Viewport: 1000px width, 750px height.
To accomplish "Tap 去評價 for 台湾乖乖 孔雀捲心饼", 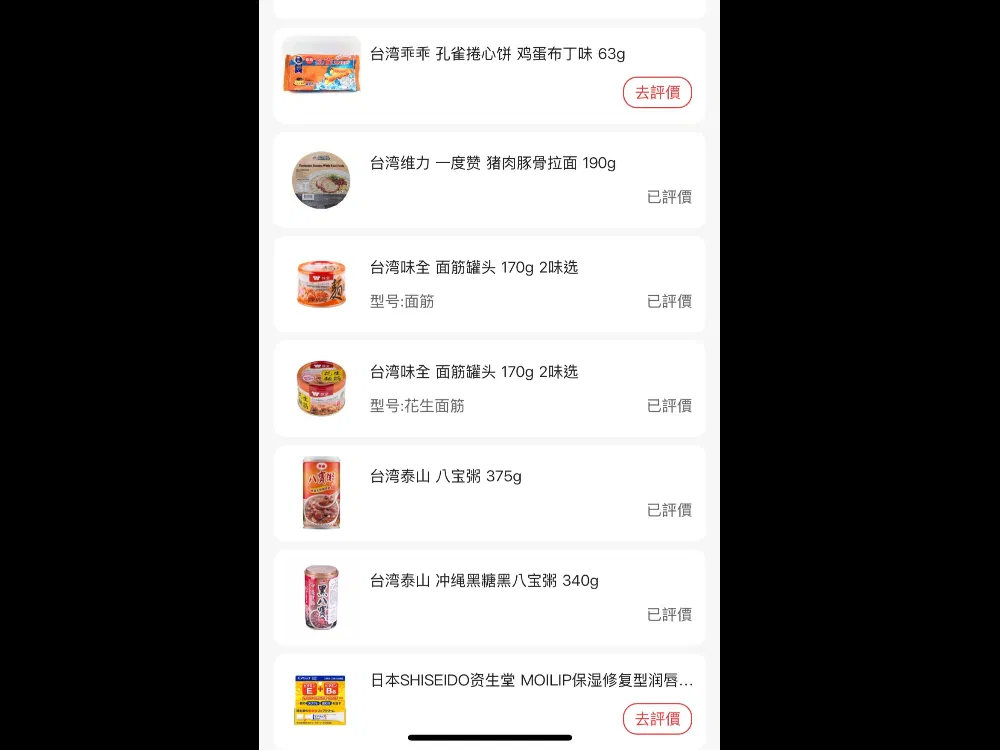I will pos(657,92).
